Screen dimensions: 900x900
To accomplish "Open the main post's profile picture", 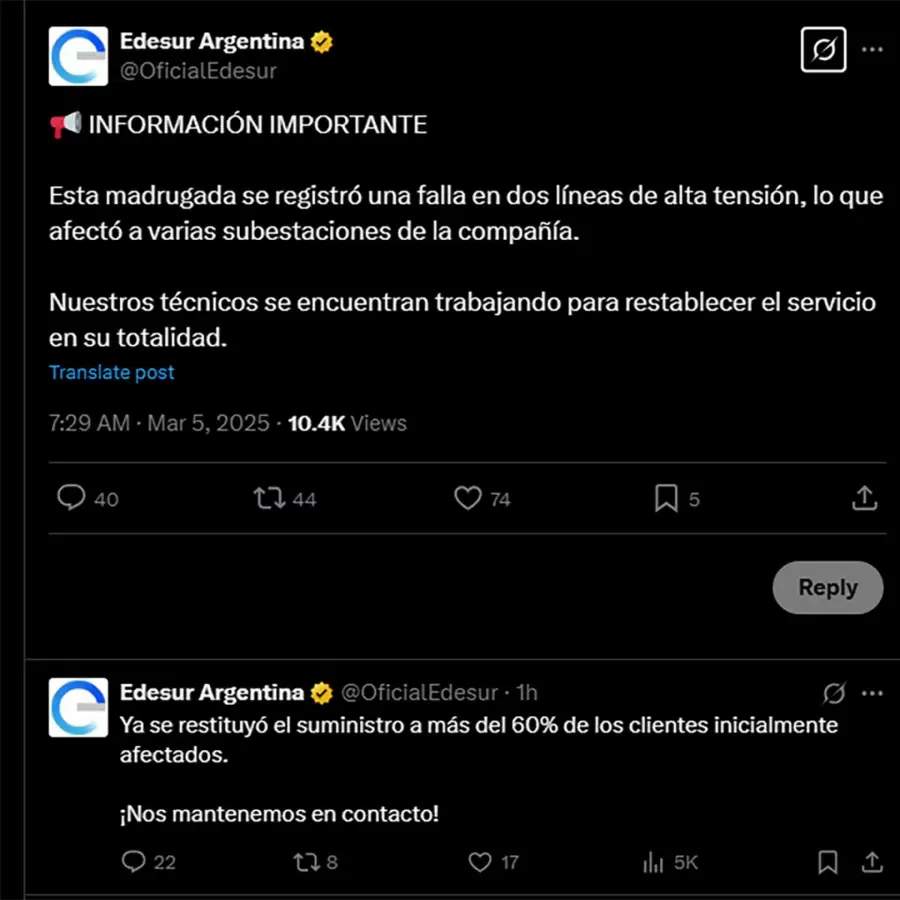I will point(78,56).
